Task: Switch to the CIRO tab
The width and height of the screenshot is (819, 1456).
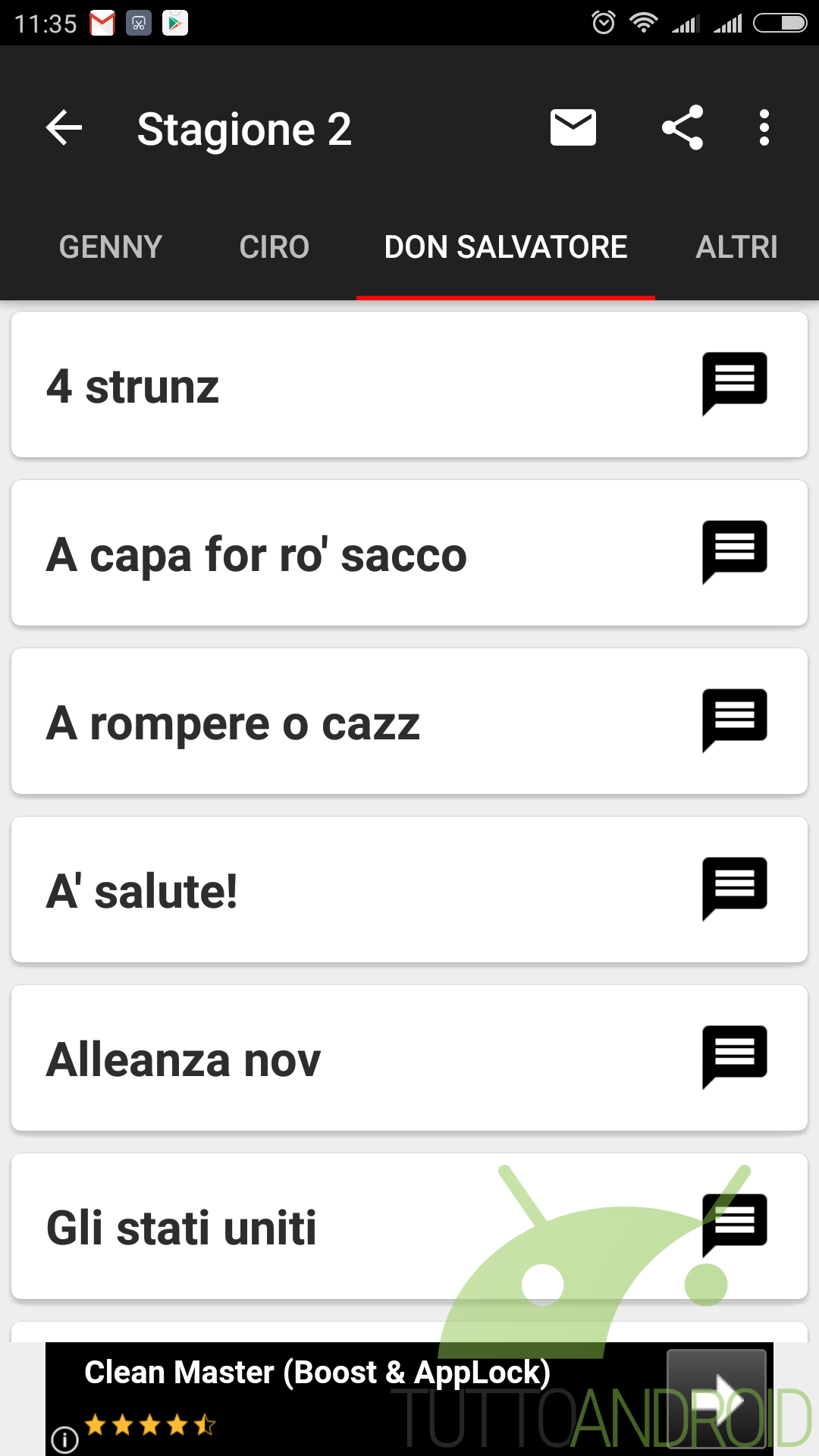Action: 275,247
